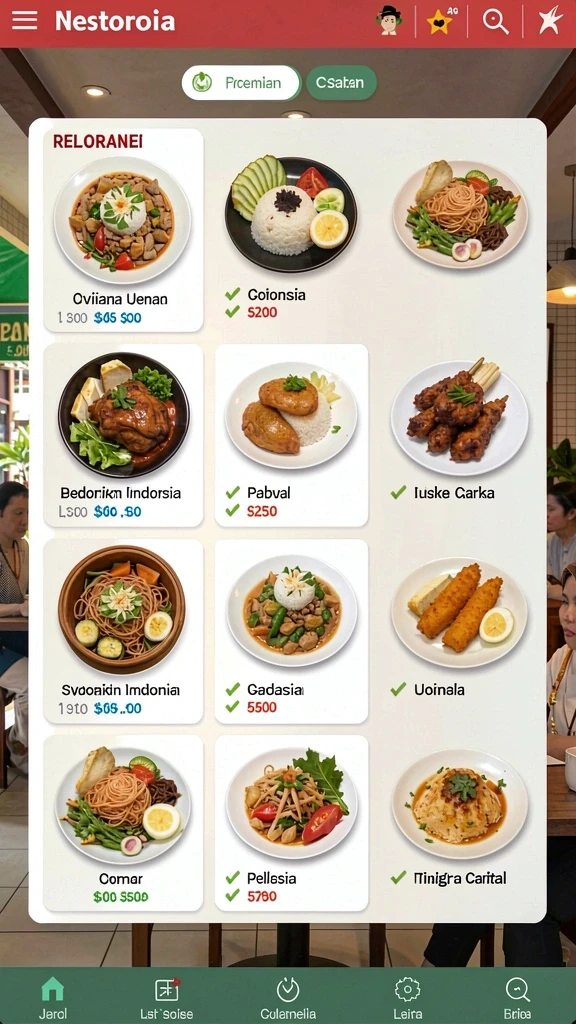This screenshot has width=576, height=1024.
Task: Open the Leira settings tab
Action: pos(408,997)
